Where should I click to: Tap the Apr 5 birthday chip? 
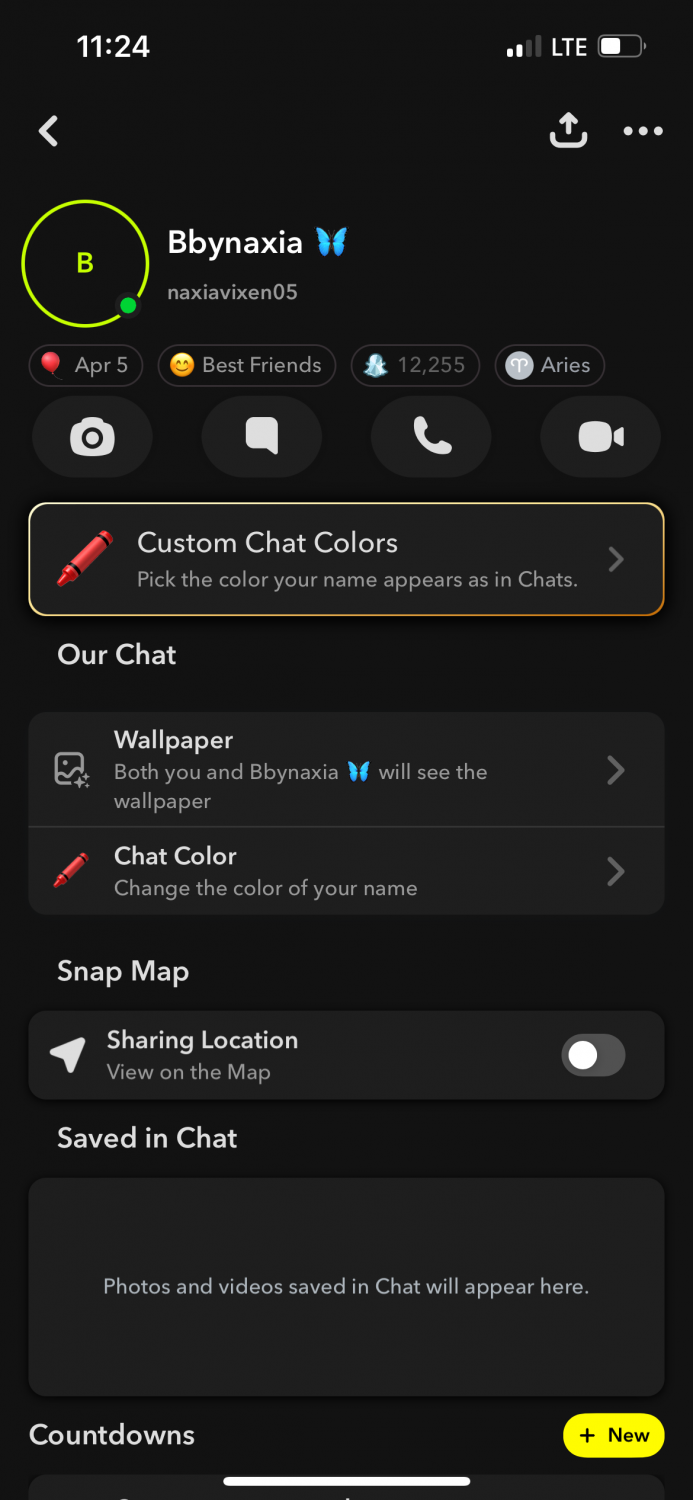pyautogui.click(x=86, y=365)
